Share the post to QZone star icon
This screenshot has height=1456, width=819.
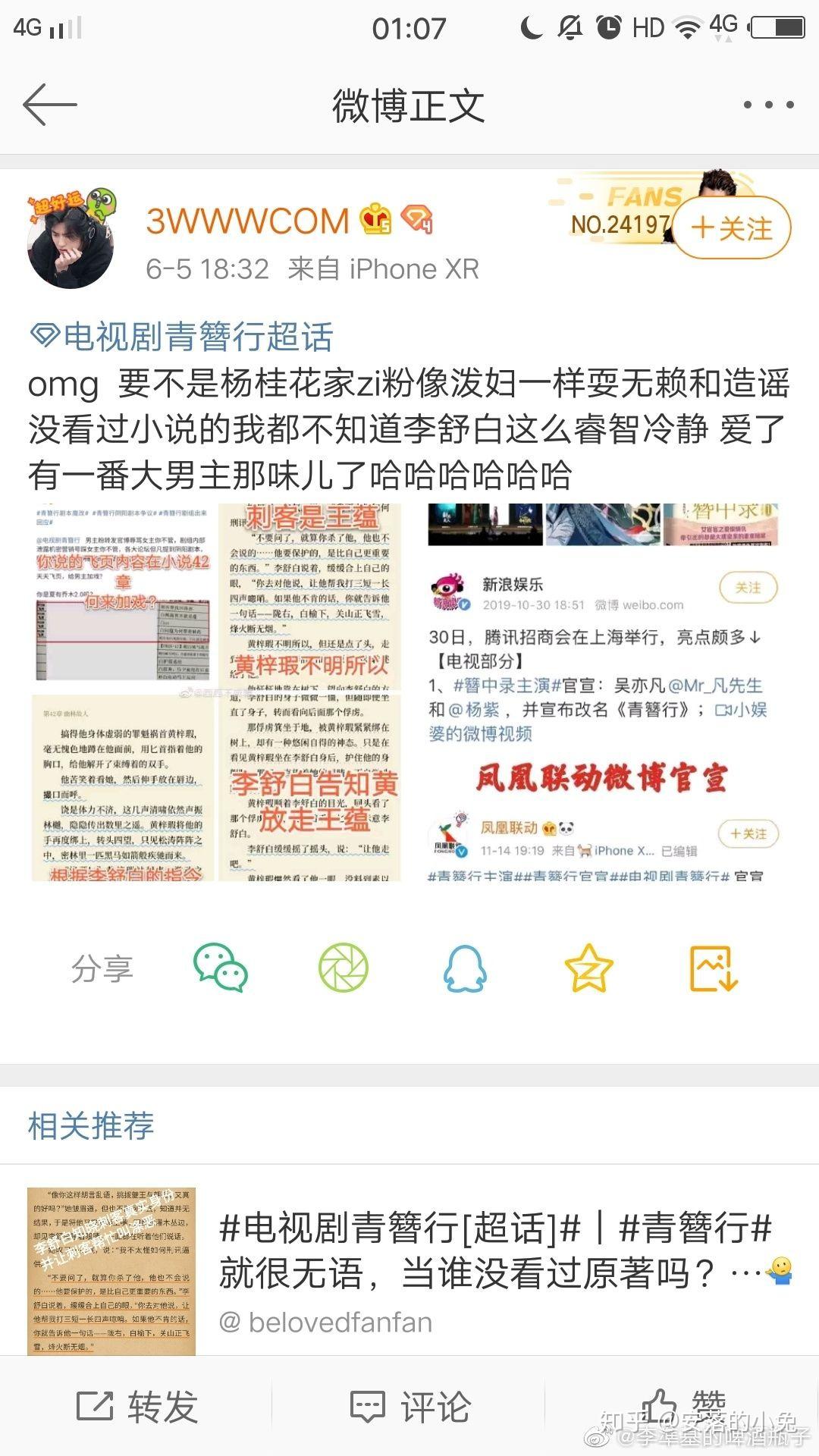[588, 968]
